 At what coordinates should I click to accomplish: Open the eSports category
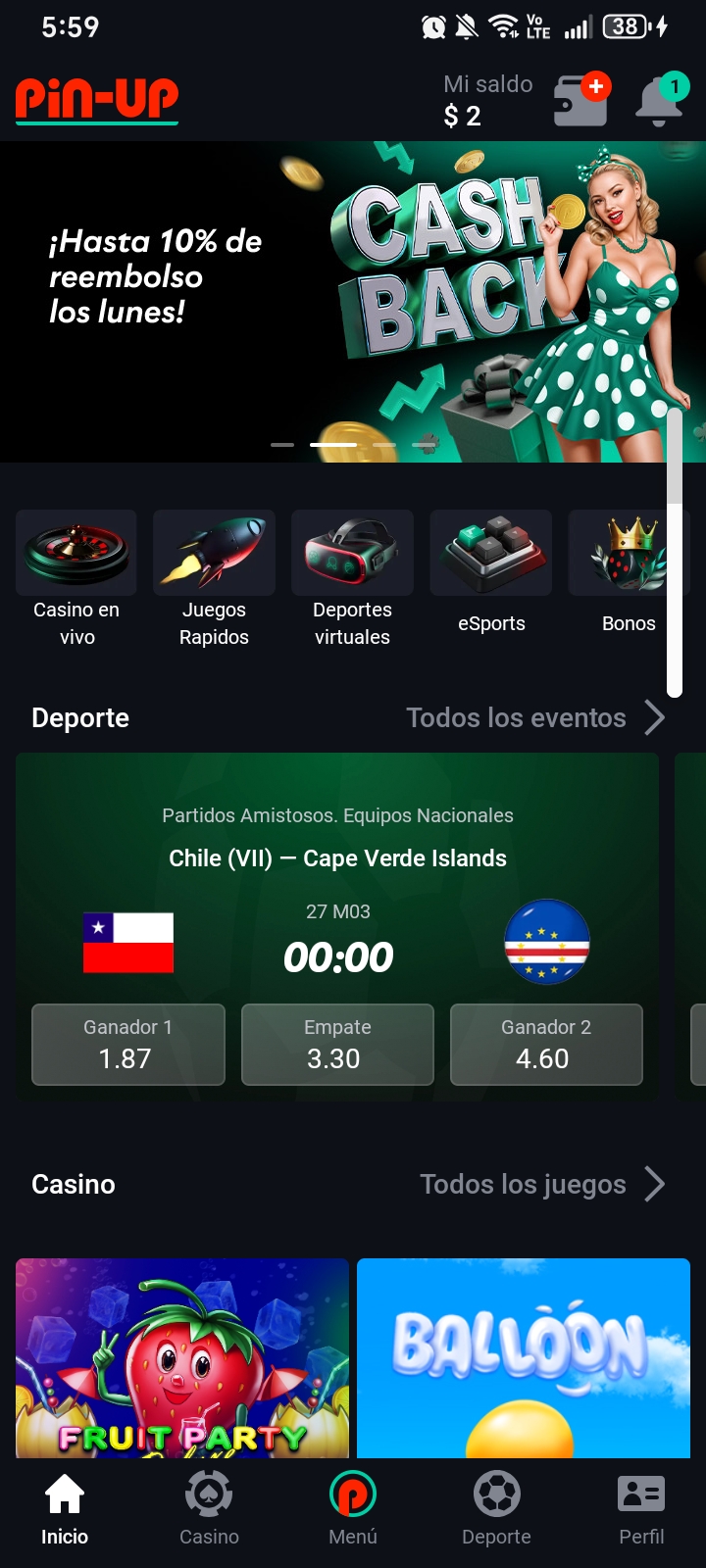490,578
